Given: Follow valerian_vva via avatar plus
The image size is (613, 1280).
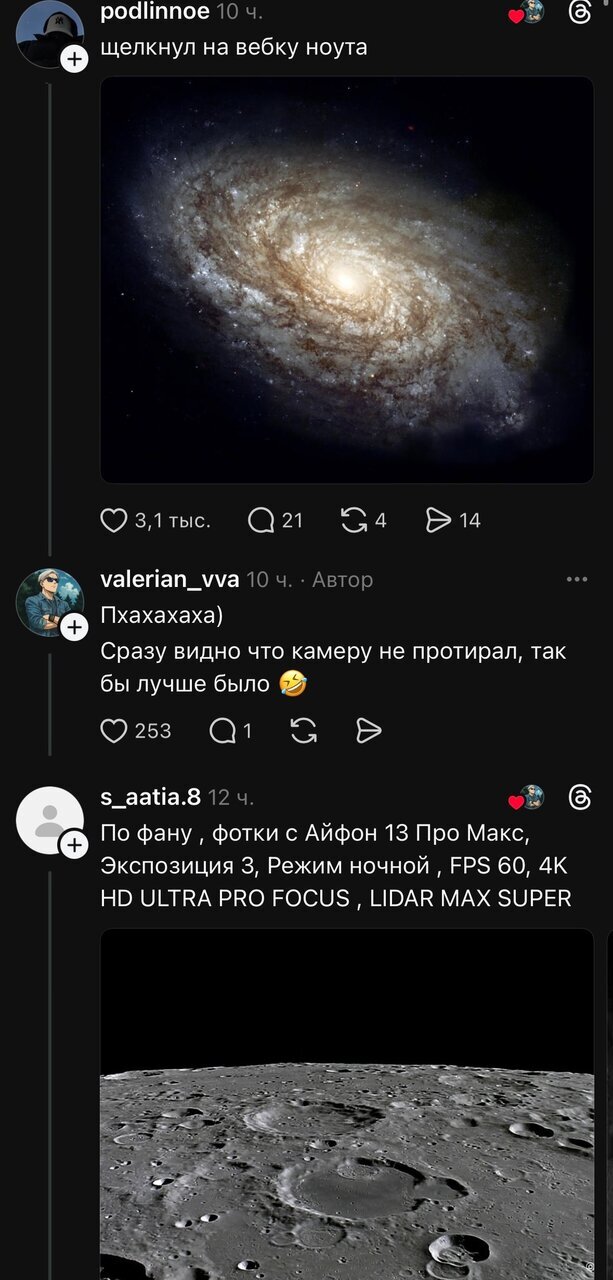Looking at the screenshot, I should (75, 627).
